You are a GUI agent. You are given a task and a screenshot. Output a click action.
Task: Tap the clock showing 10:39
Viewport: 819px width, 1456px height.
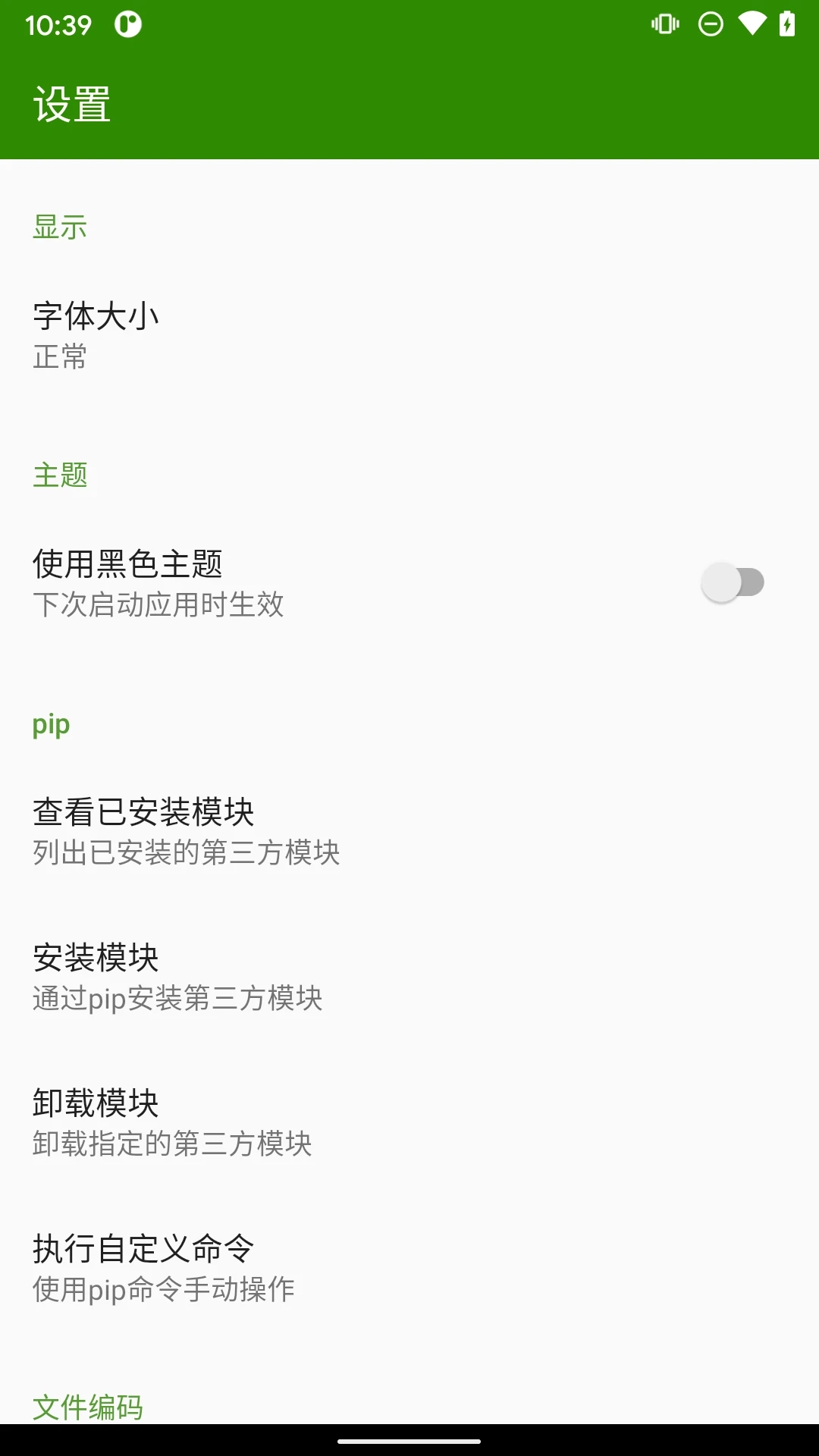point(57,24)
